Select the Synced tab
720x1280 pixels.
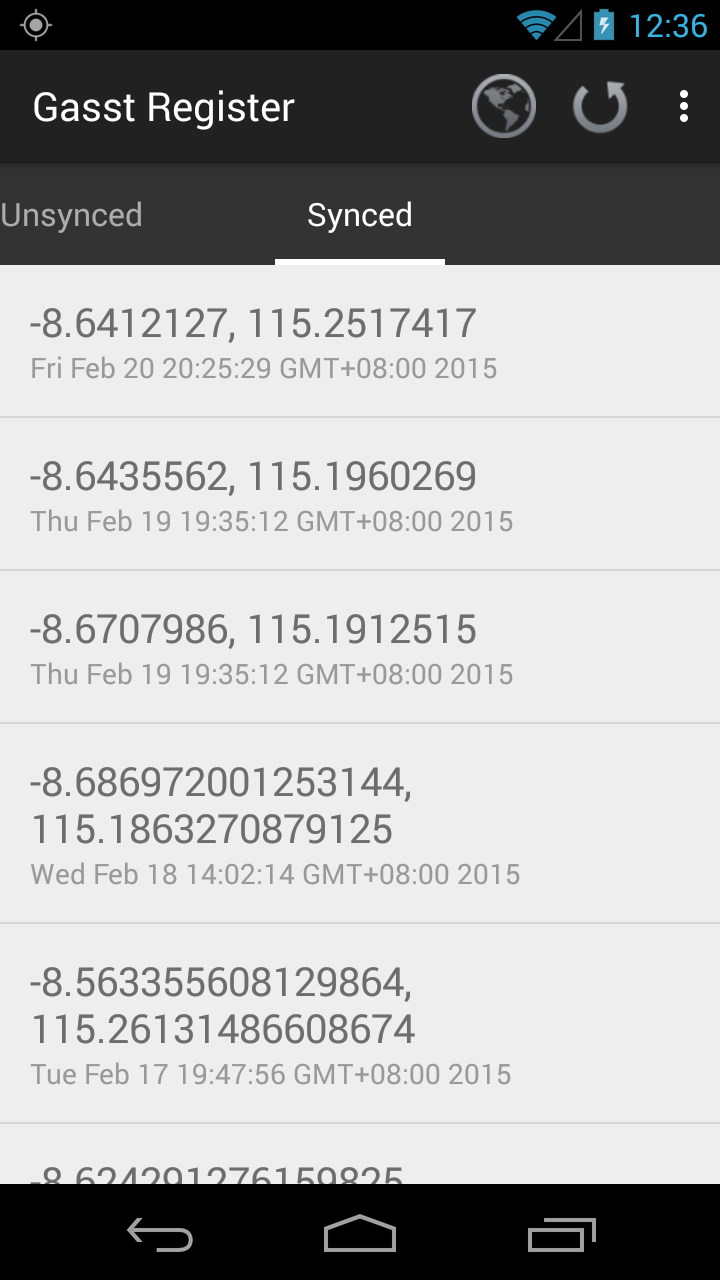tap(360, 215)
